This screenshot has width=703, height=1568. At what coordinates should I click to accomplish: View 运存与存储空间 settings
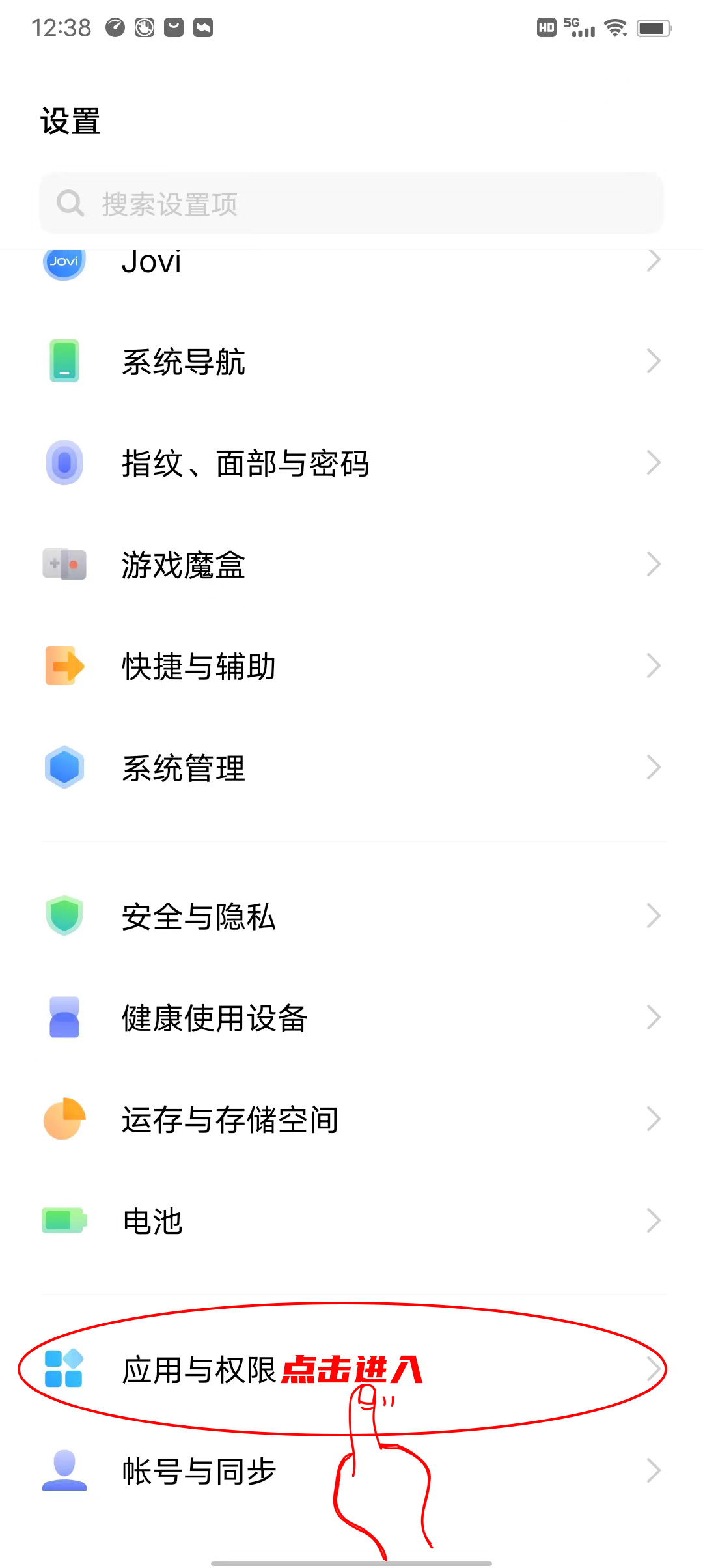click(351, 1119)
